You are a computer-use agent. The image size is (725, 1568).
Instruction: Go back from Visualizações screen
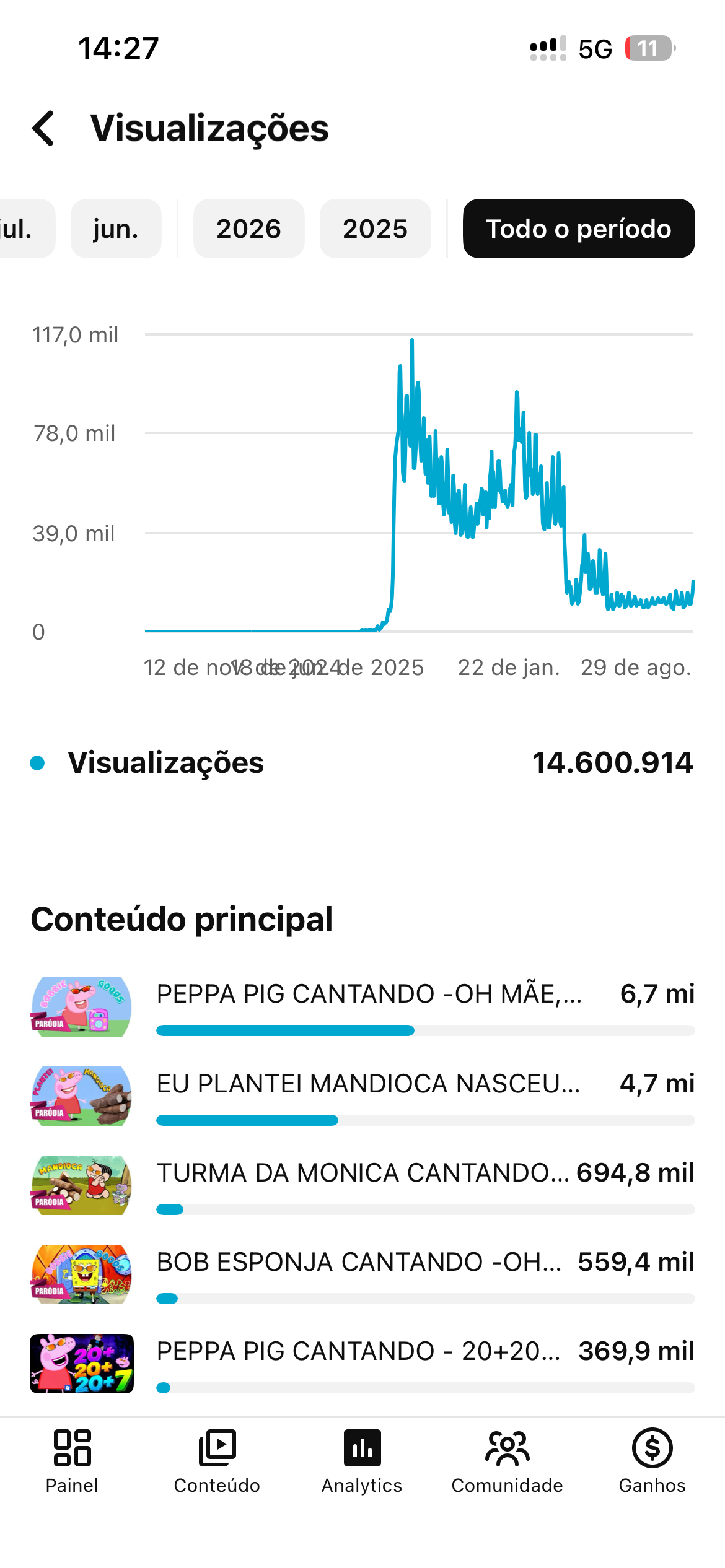pyautogui.click(x=43, y=128)
